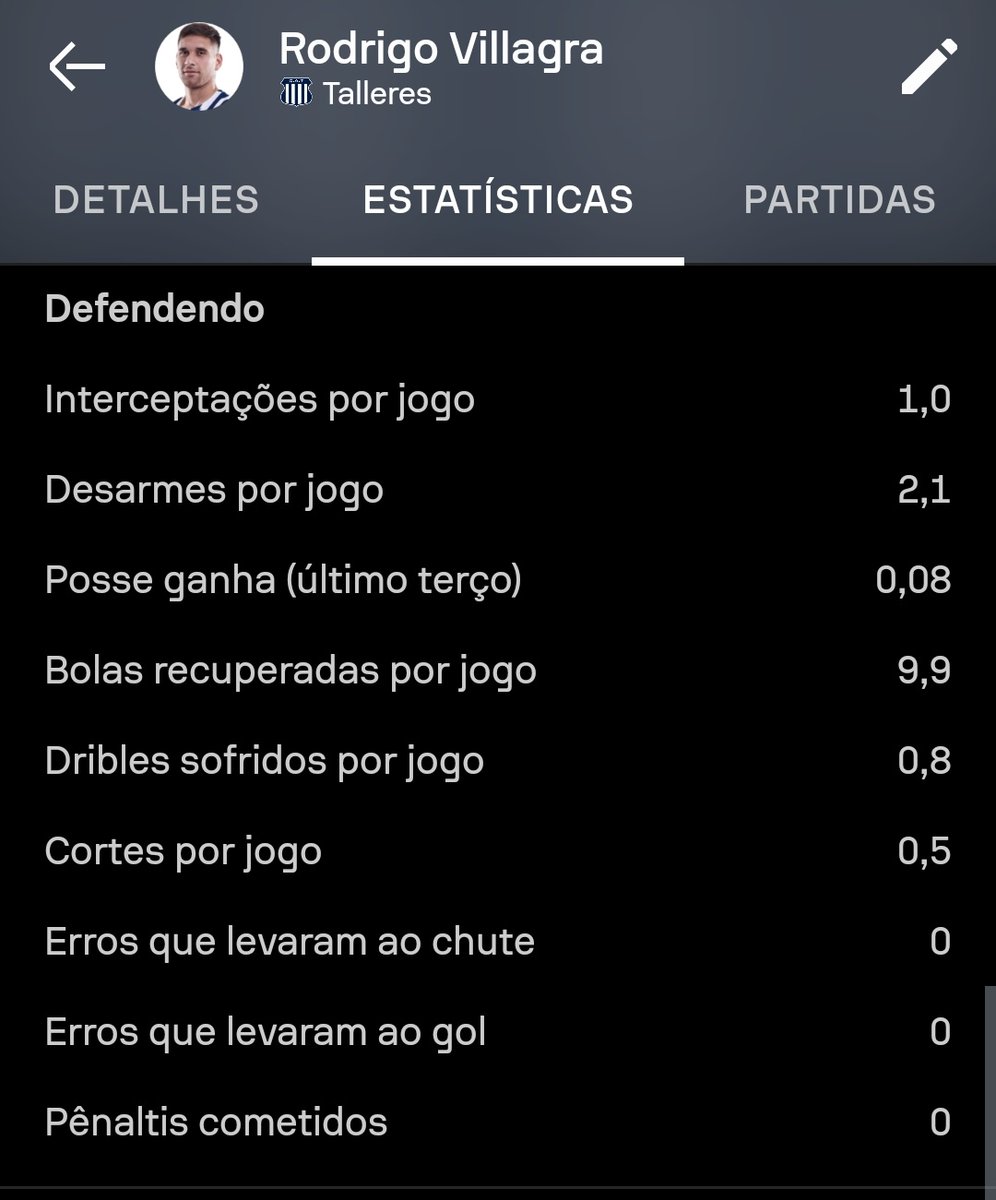996x1200 pixels.
Task: Open Rodrigo Villagra's profile photo
Action: tap(199, 67)
